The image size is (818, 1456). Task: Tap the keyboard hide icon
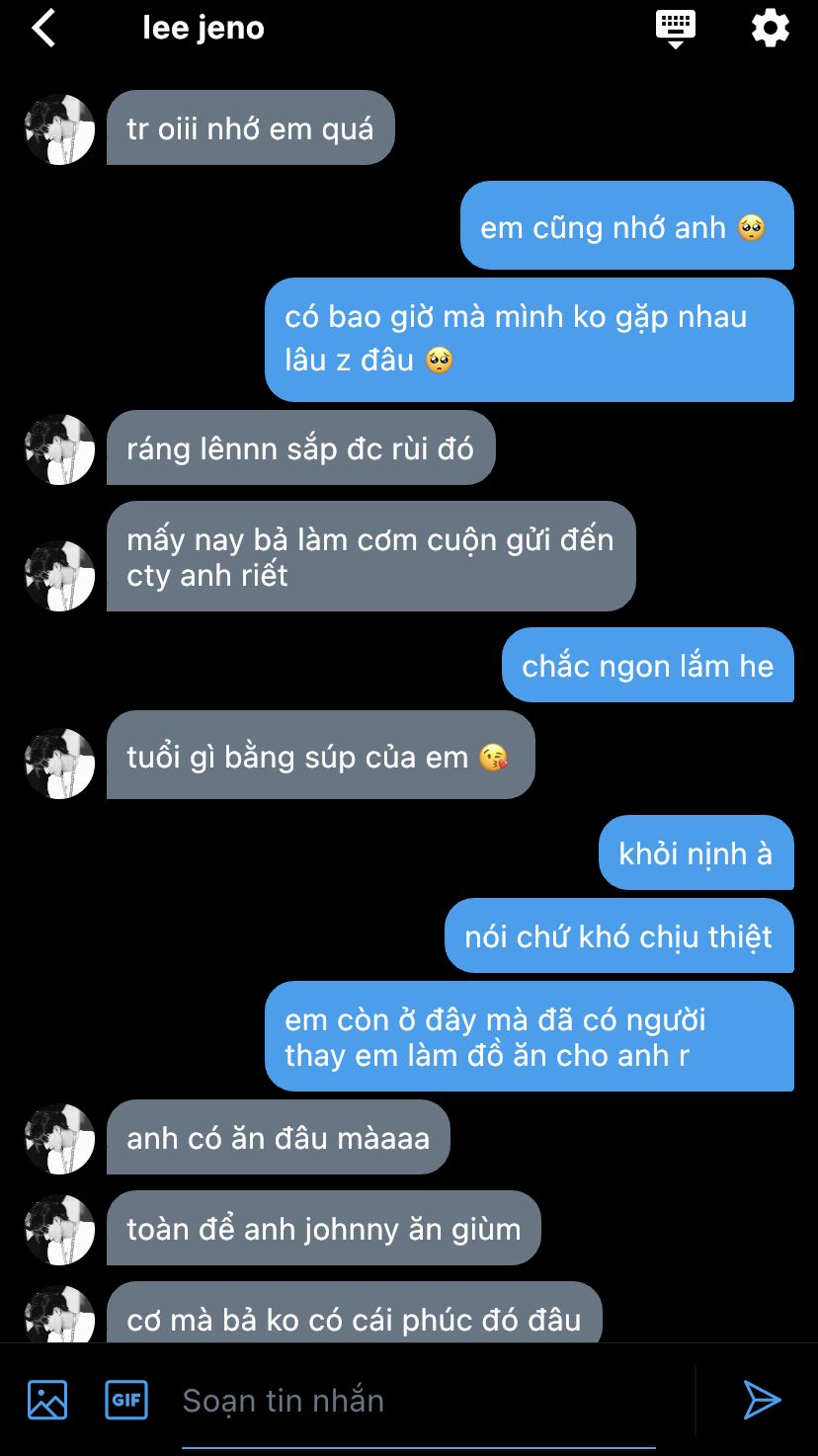(x=676, y=28)
